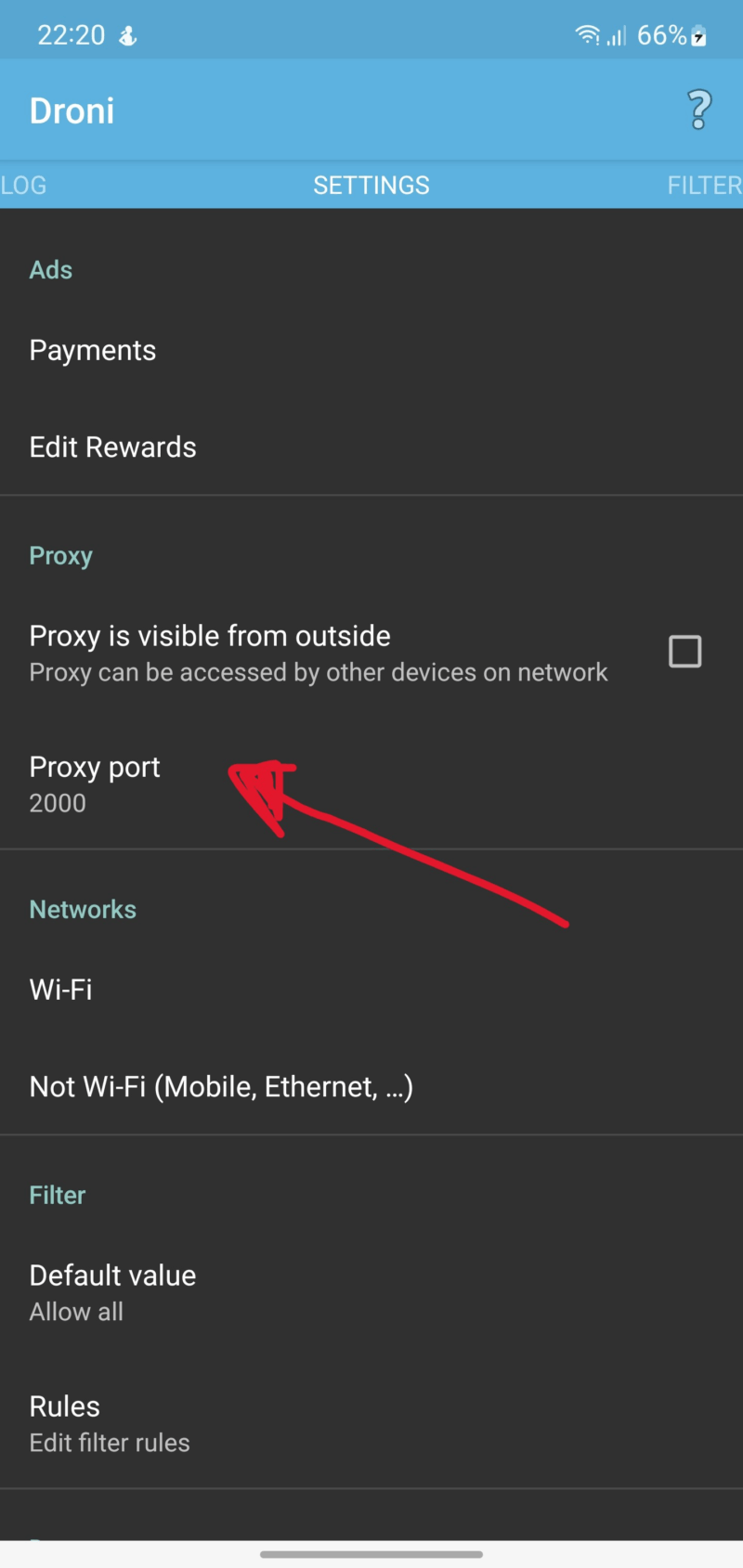
Task: Tap the cellular signal strength icon
Action: tap(615, 35)
